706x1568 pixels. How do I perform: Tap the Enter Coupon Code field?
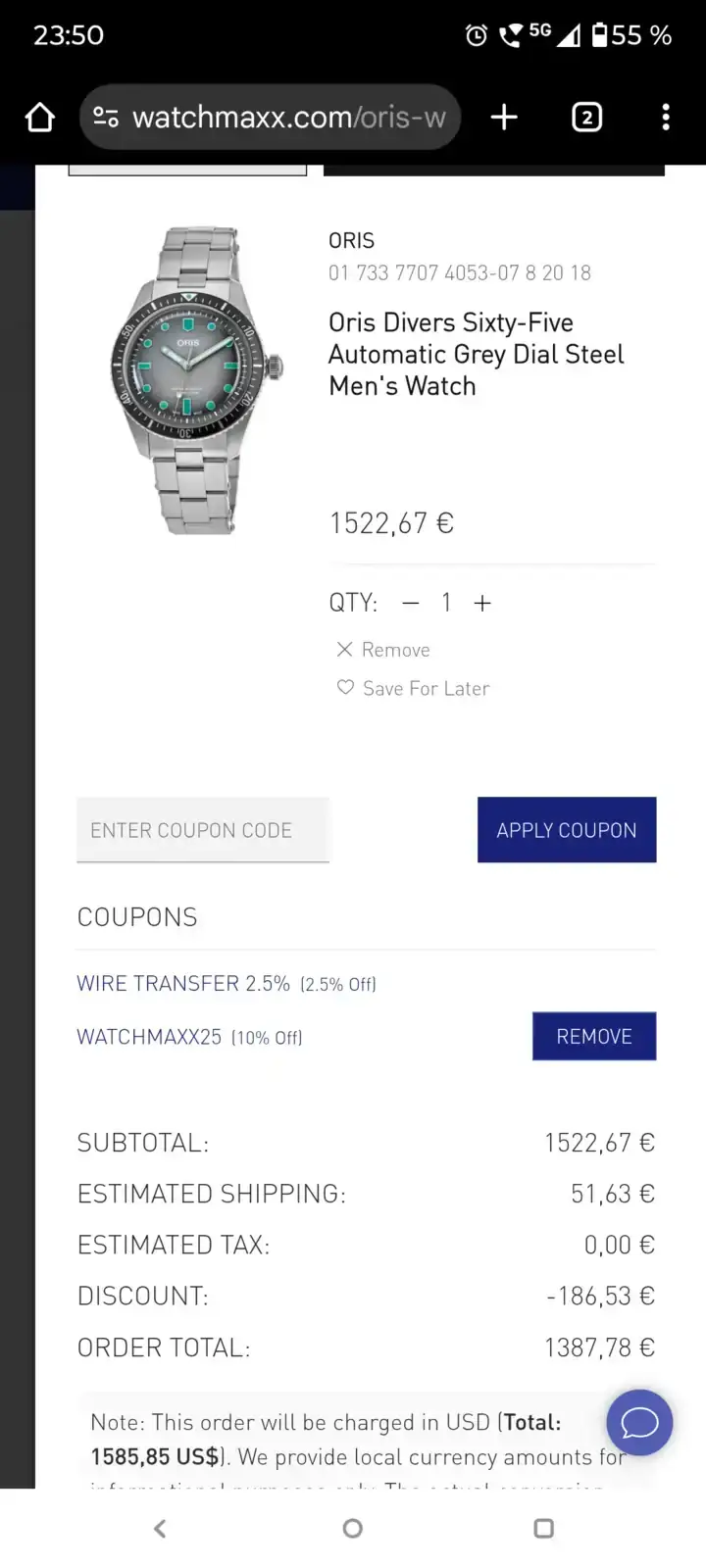pos(203,830)
